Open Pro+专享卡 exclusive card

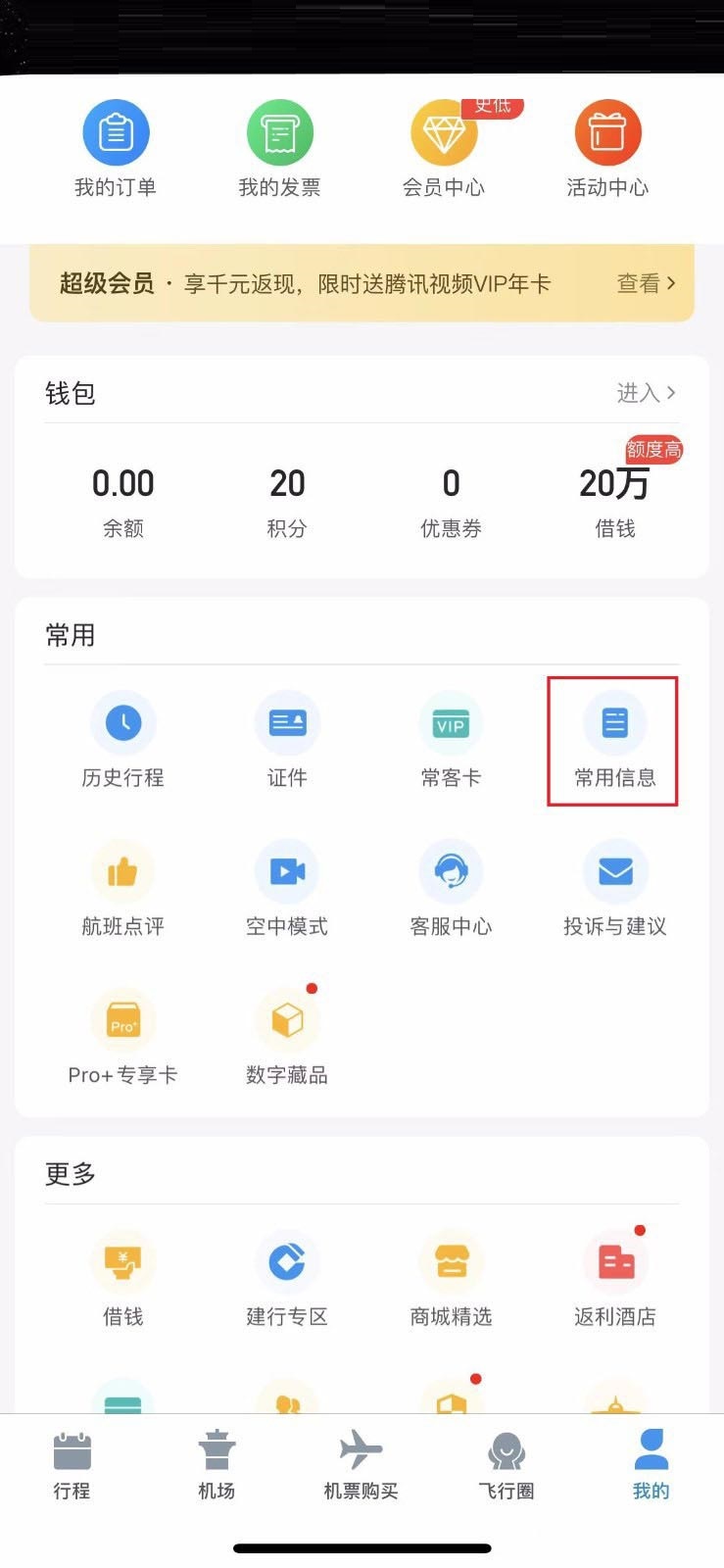(122, 1036)
